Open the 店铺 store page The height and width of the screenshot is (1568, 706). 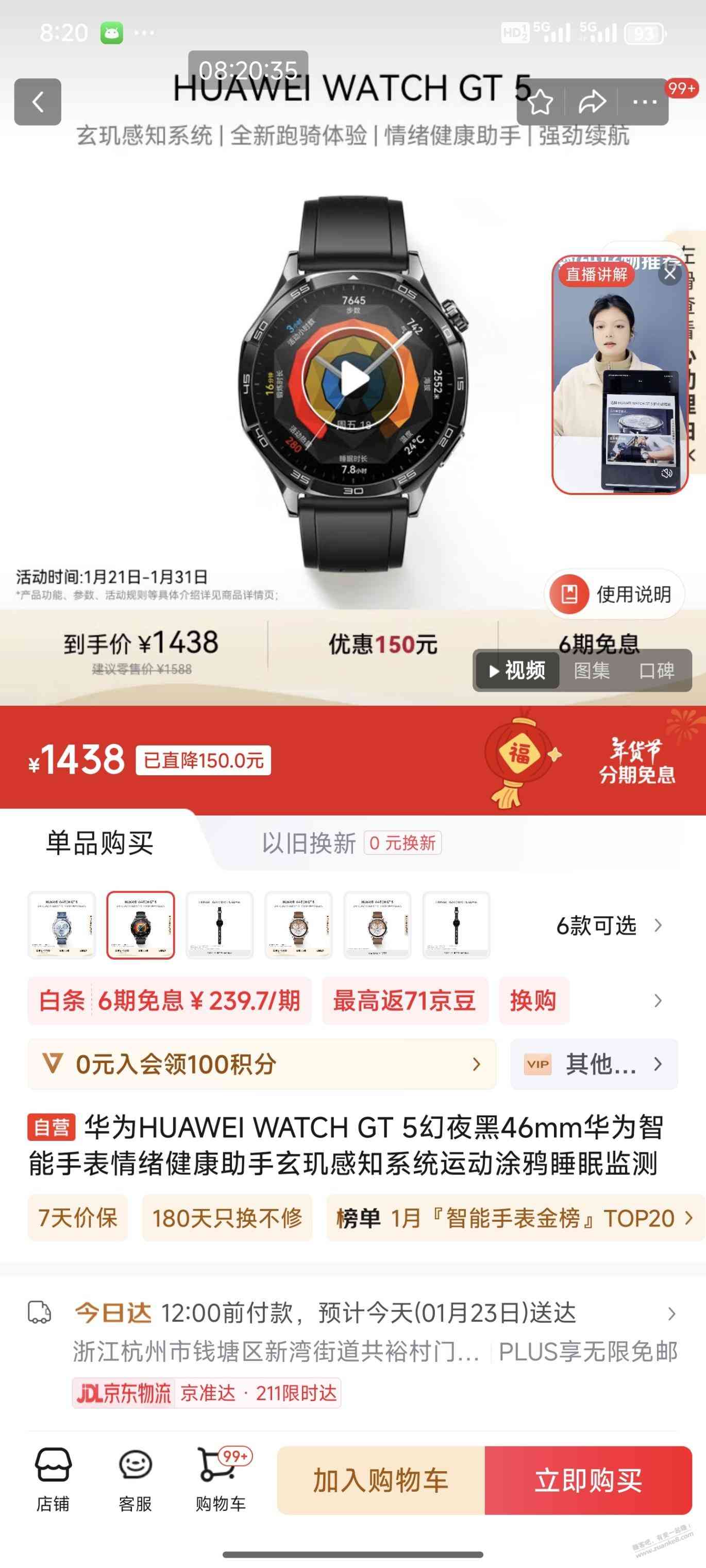pyautogui.click(x=53, y=1479)
